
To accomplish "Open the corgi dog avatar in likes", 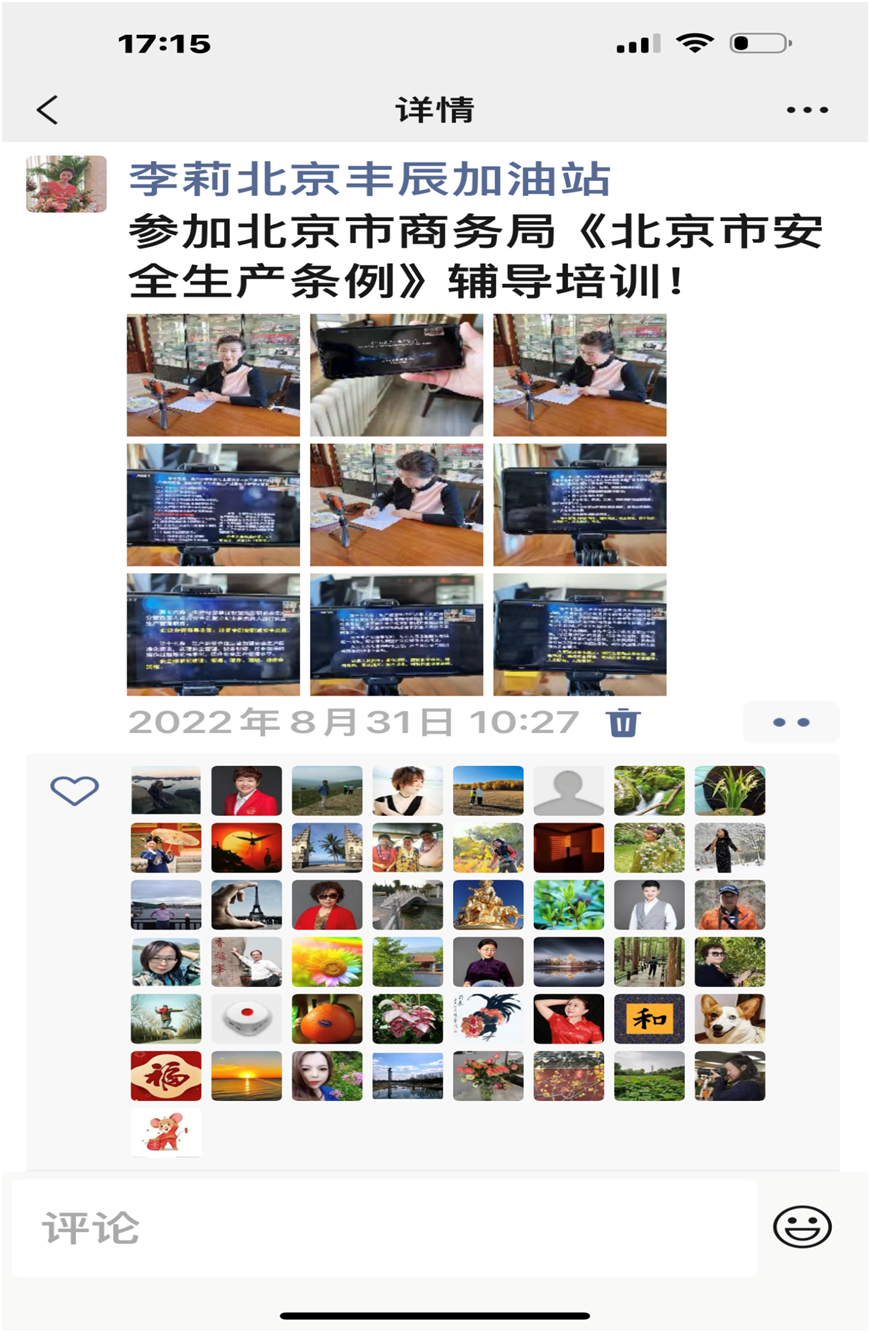I will [729, 1019].
